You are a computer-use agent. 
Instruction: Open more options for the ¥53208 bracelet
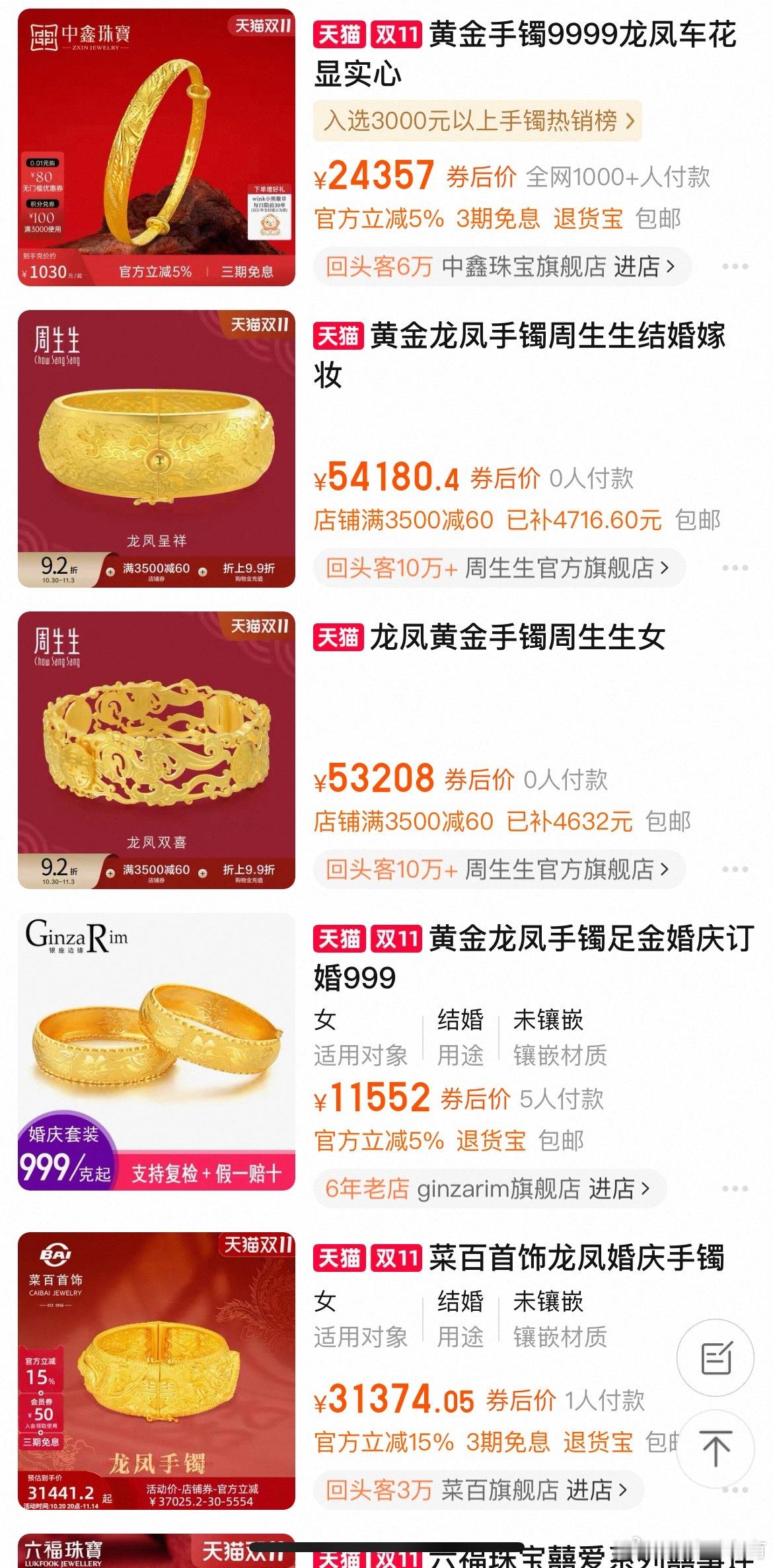(735, 870)
